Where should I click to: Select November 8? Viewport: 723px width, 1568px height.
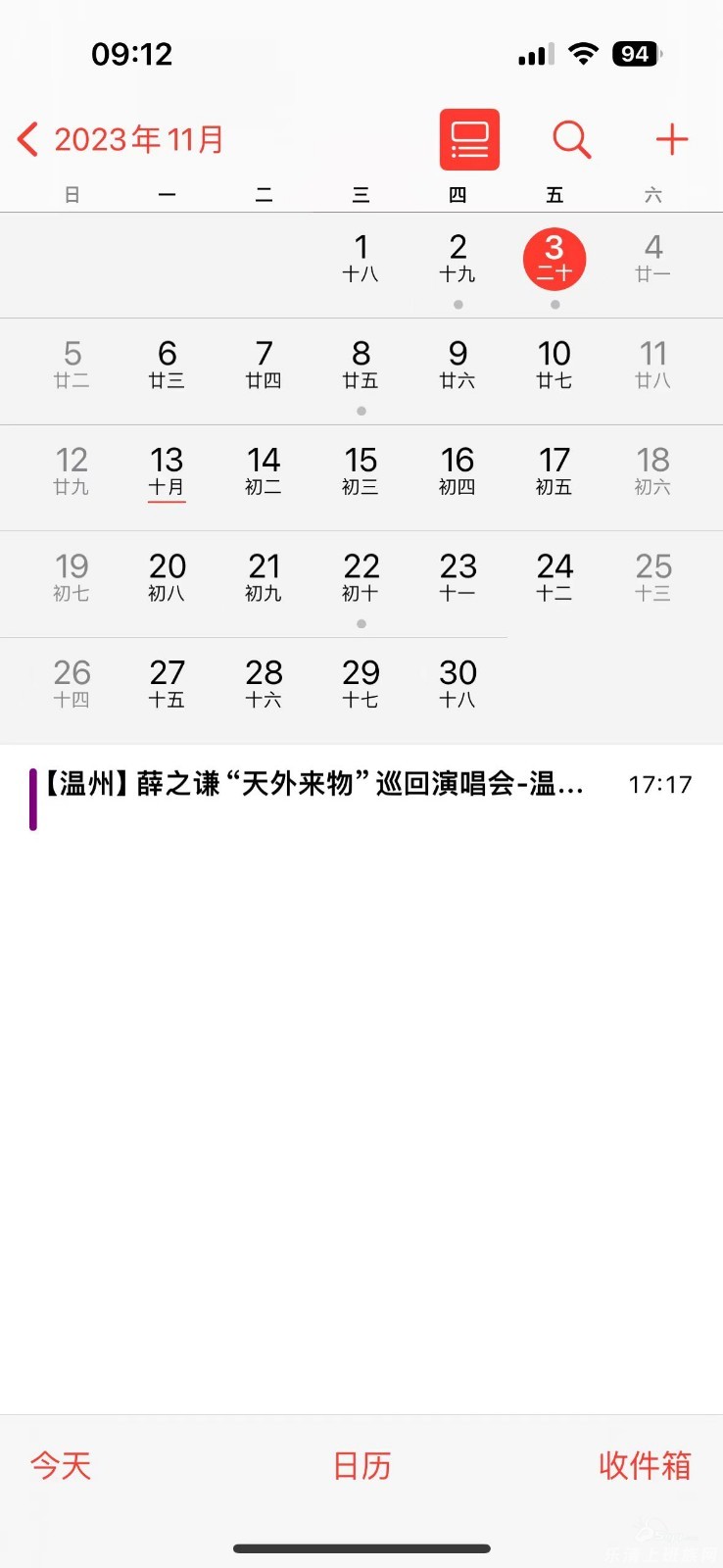(x=361, y=365)
